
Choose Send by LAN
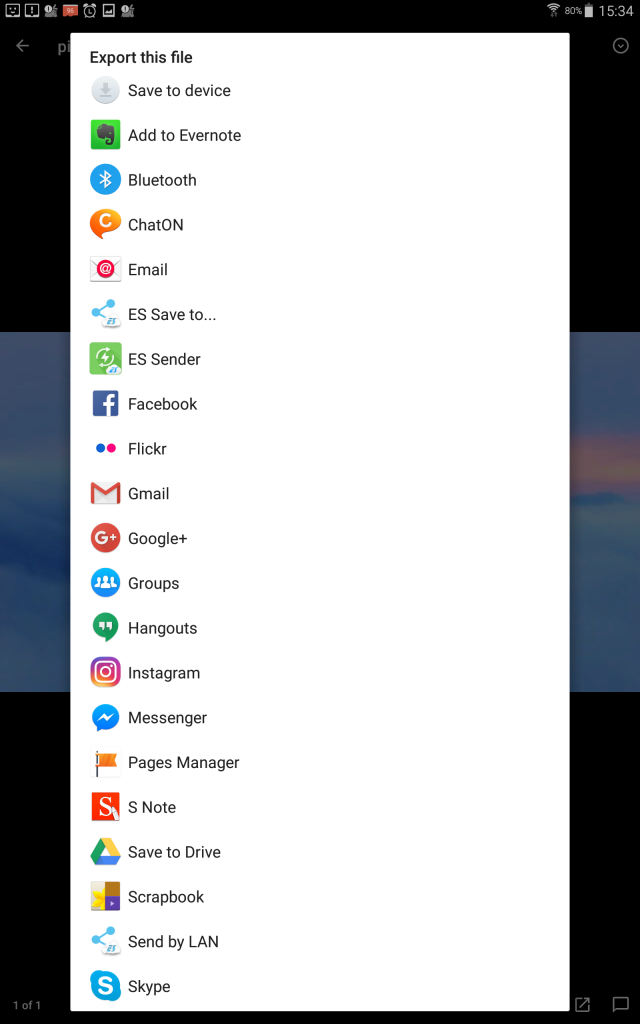pos(320,942)
